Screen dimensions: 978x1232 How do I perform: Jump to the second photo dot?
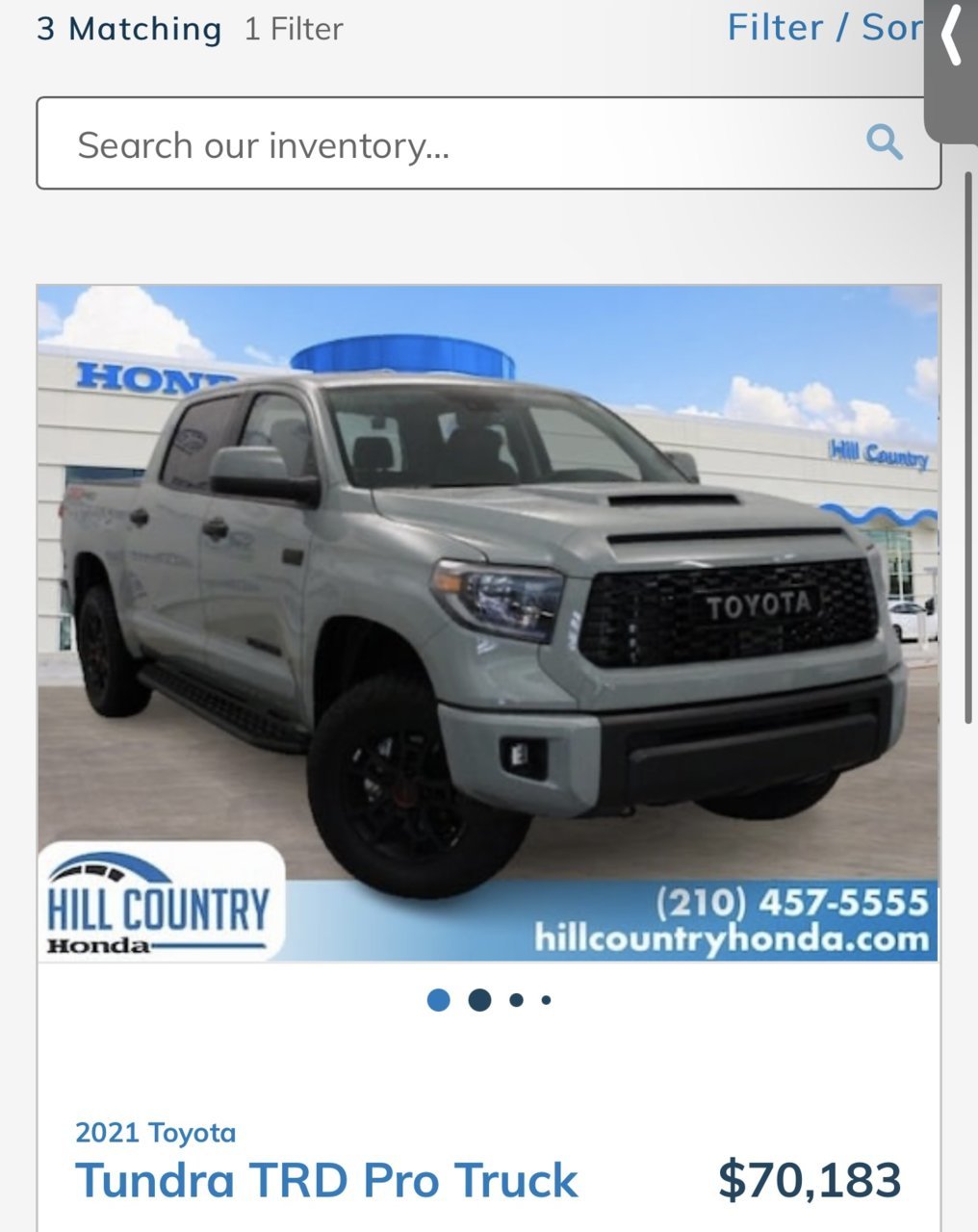tap(479, 1000)
